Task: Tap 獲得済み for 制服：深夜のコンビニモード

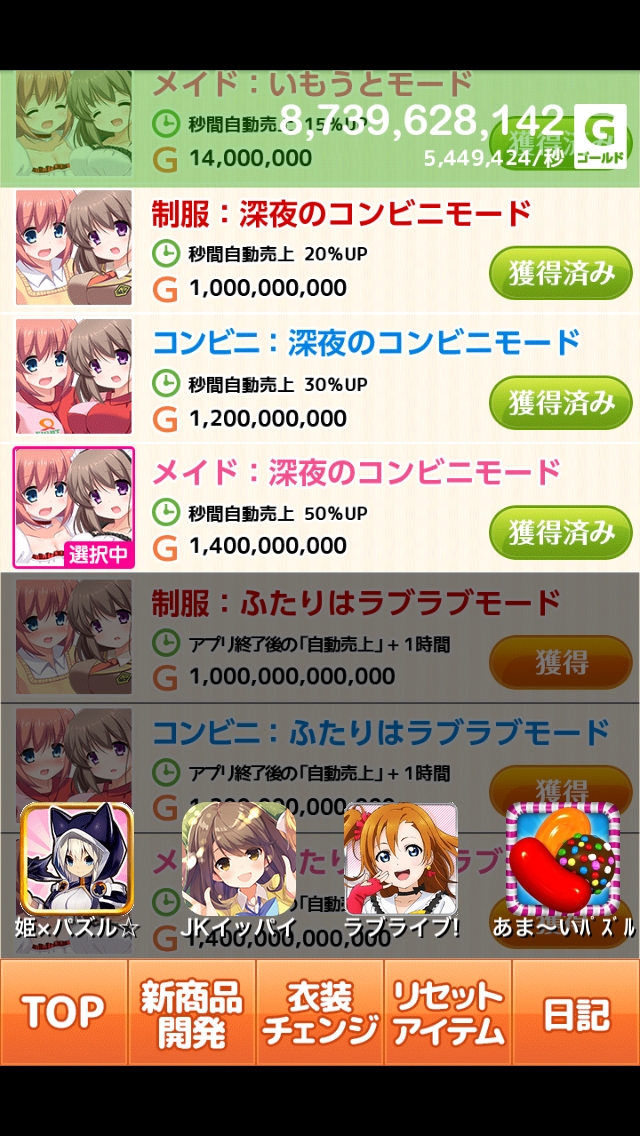Action: [560, 273]
